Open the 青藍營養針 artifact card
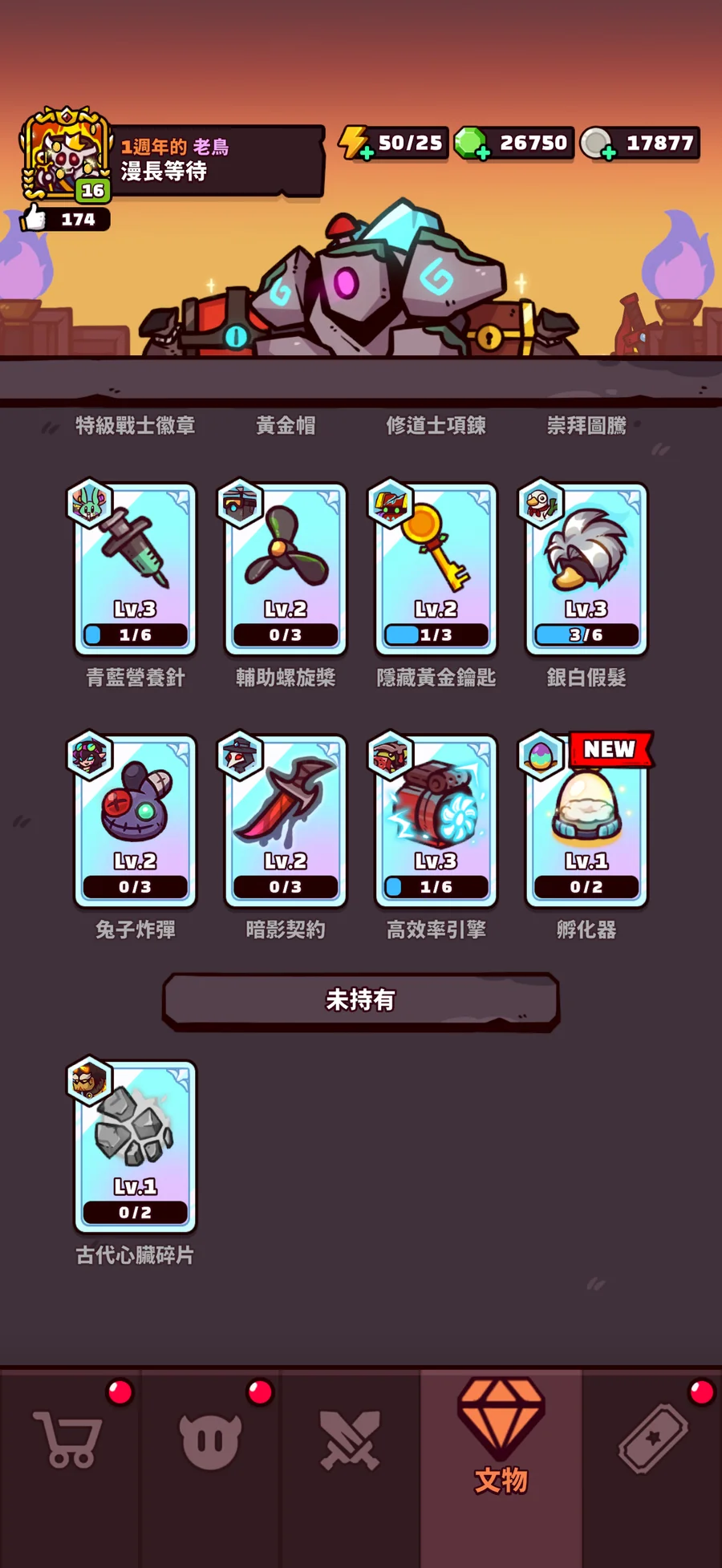 click(x=135, y=568)
